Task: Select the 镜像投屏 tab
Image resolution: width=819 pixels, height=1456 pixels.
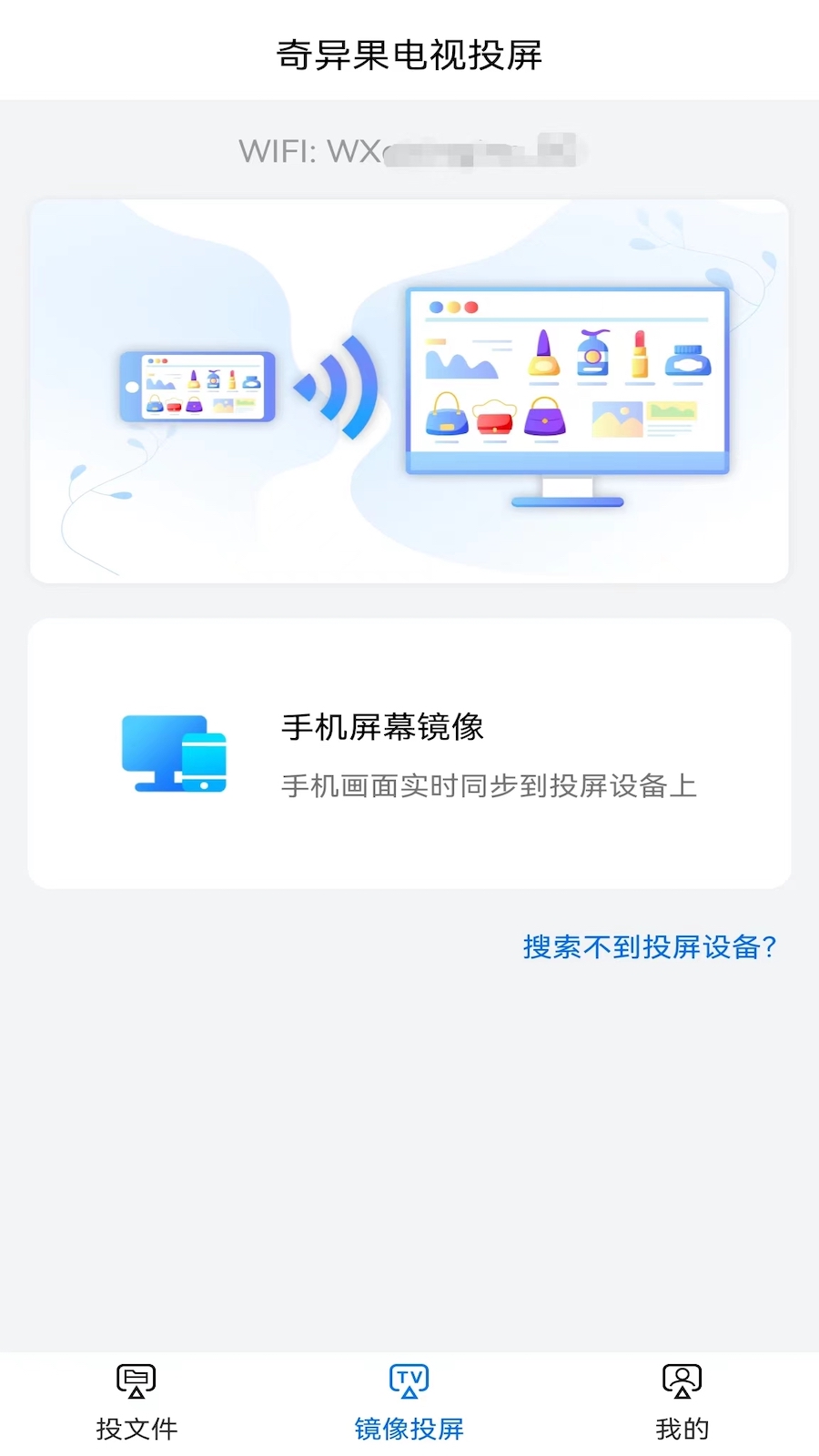Action: point(409,1402)
